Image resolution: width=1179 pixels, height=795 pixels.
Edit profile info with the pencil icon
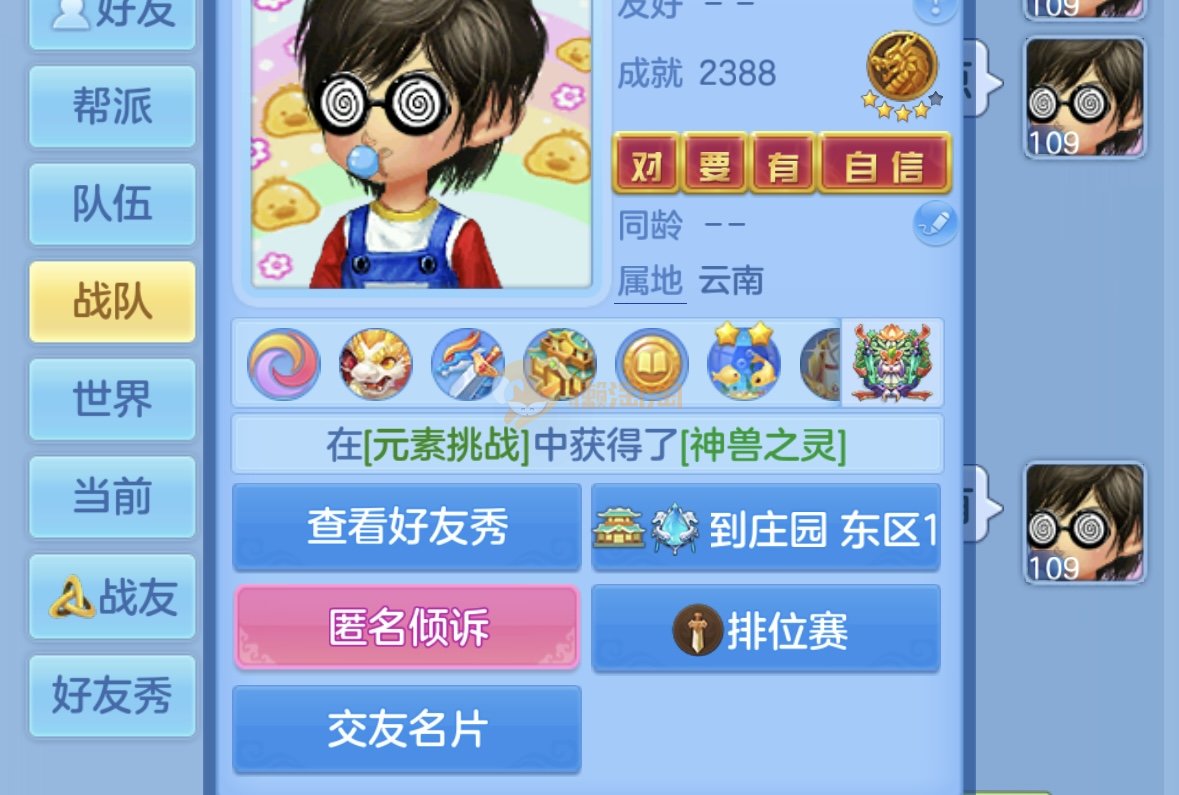click(935, 223)
